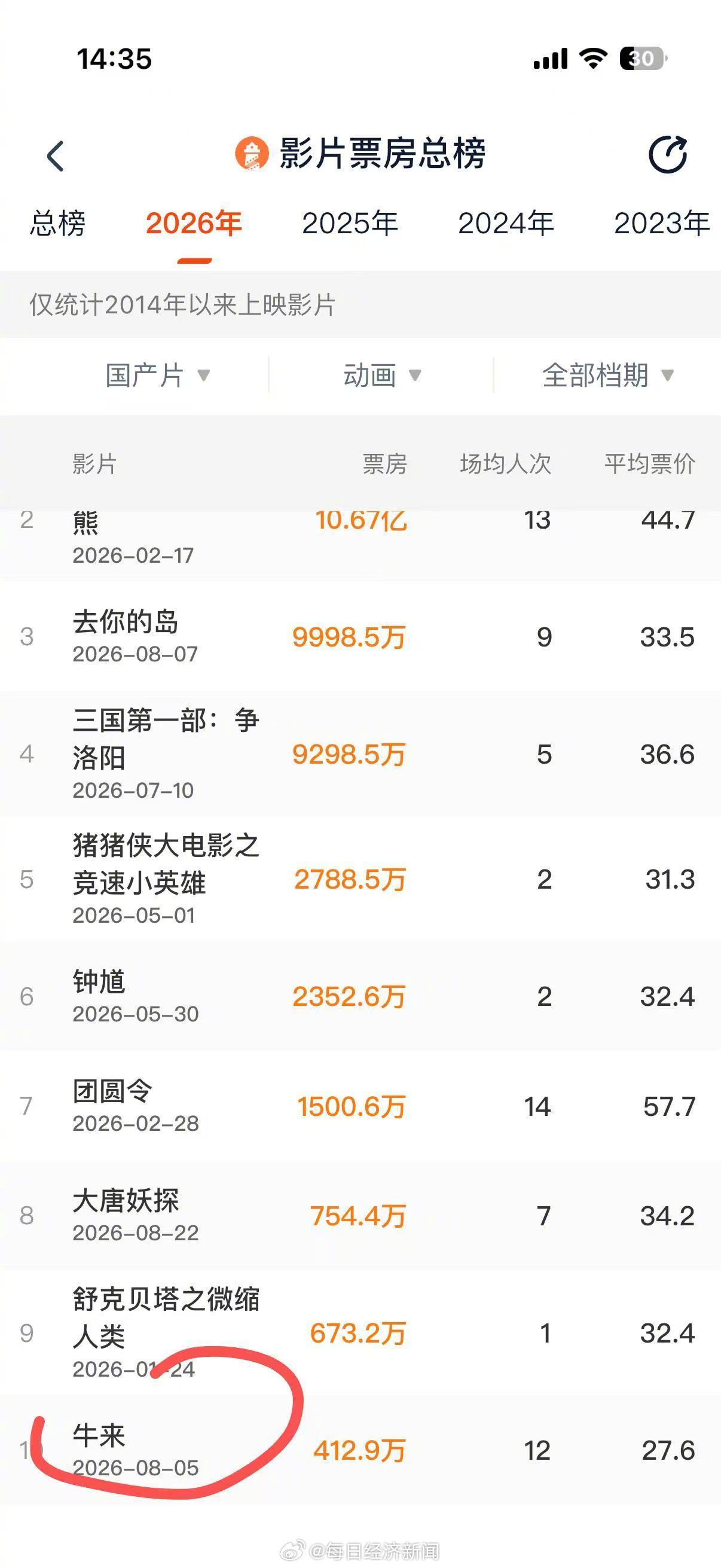This screenshot has height=1568, width=721.
Task: Go back using the arrow
Action: pyautogui.click(x=56, y=156)
